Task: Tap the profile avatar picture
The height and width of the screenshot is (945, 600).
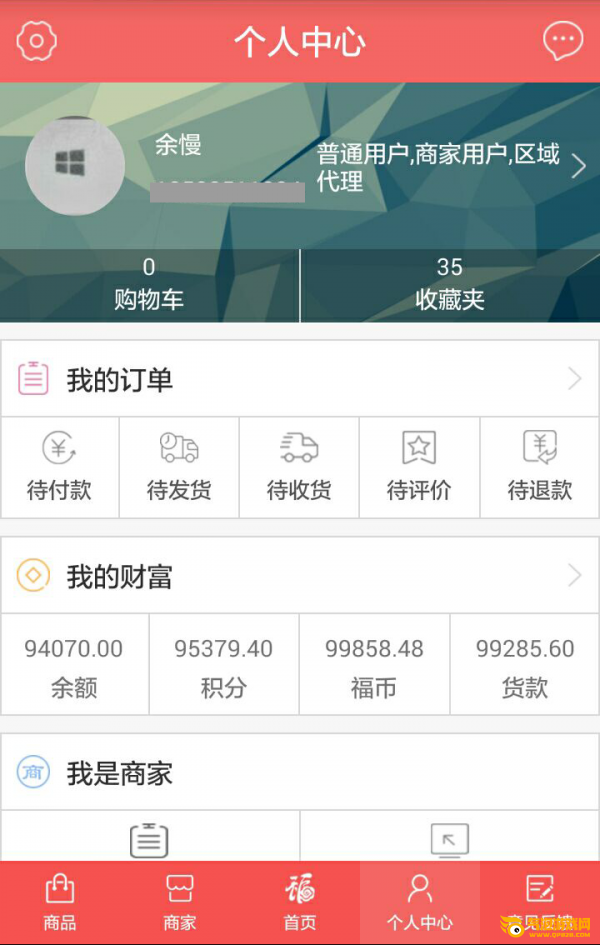Action: click(75, 166)
